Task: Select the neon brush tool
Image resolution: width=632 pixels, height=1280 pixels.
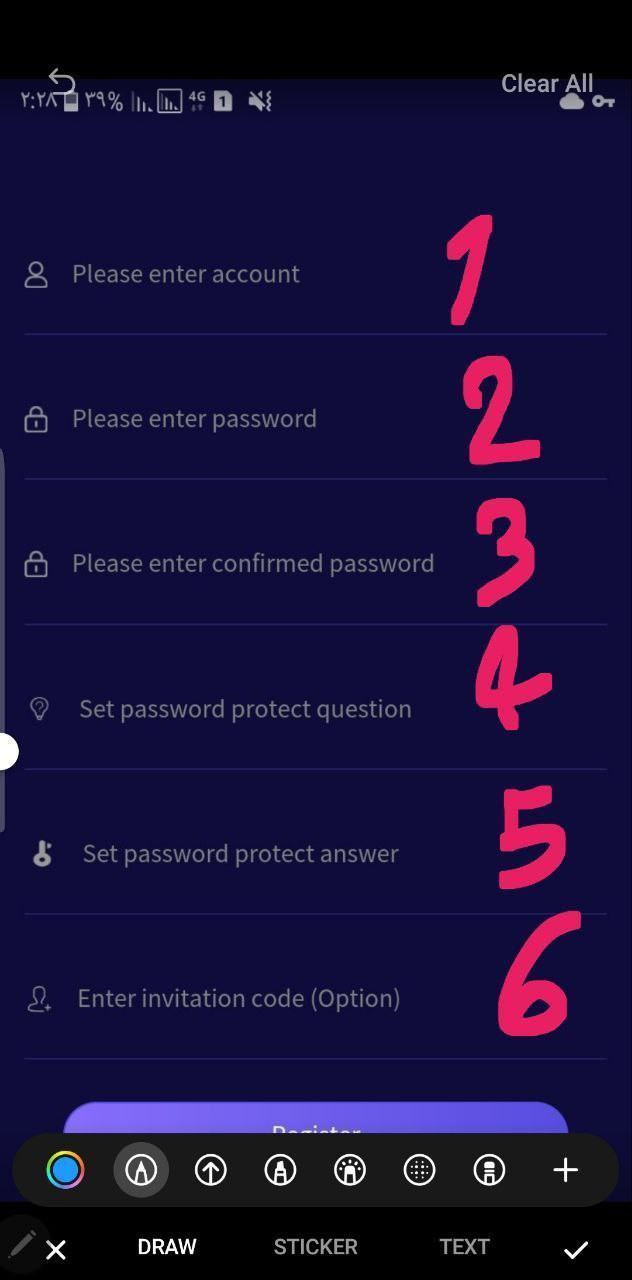Action: (350, 1169)
